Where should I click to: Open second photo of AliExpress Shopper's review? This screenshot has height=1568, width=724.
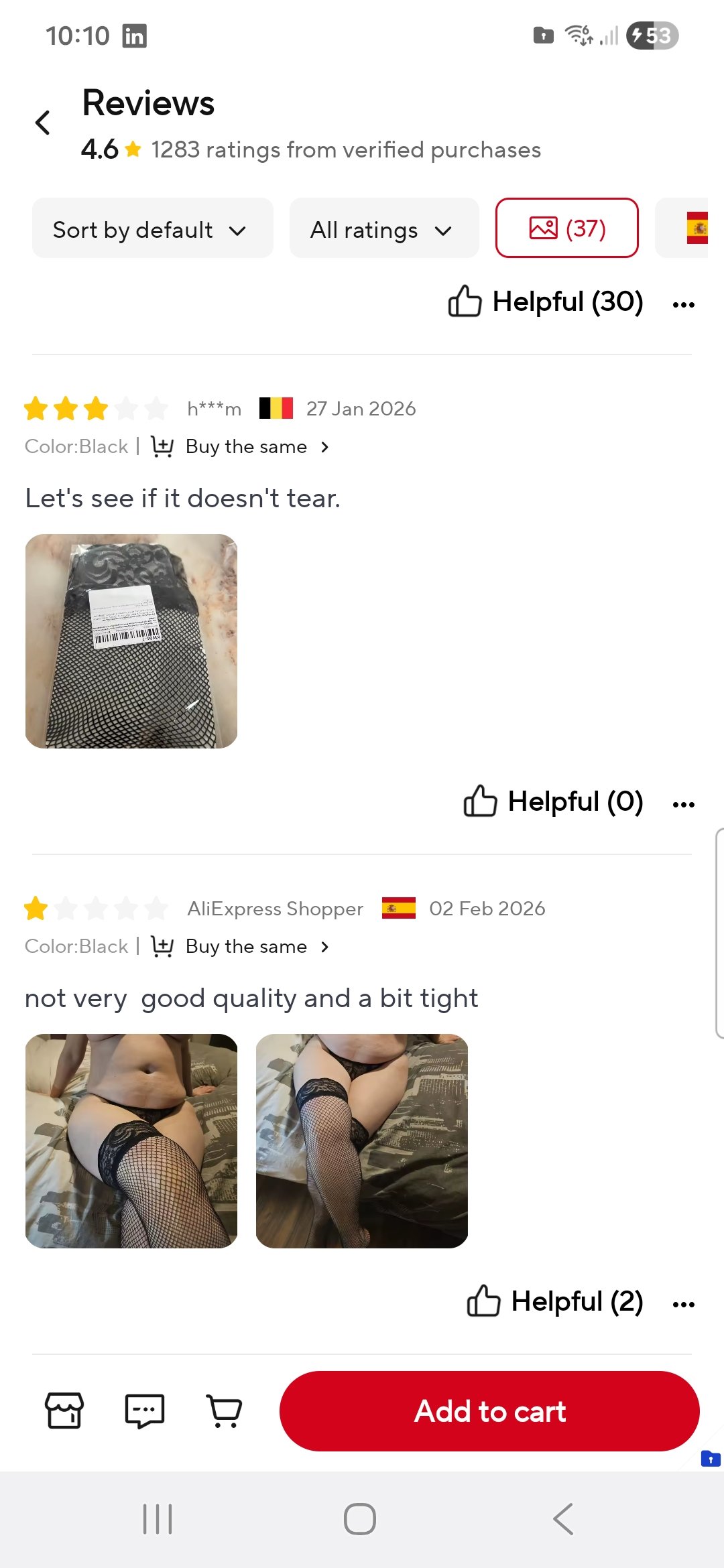[362, 1140]
